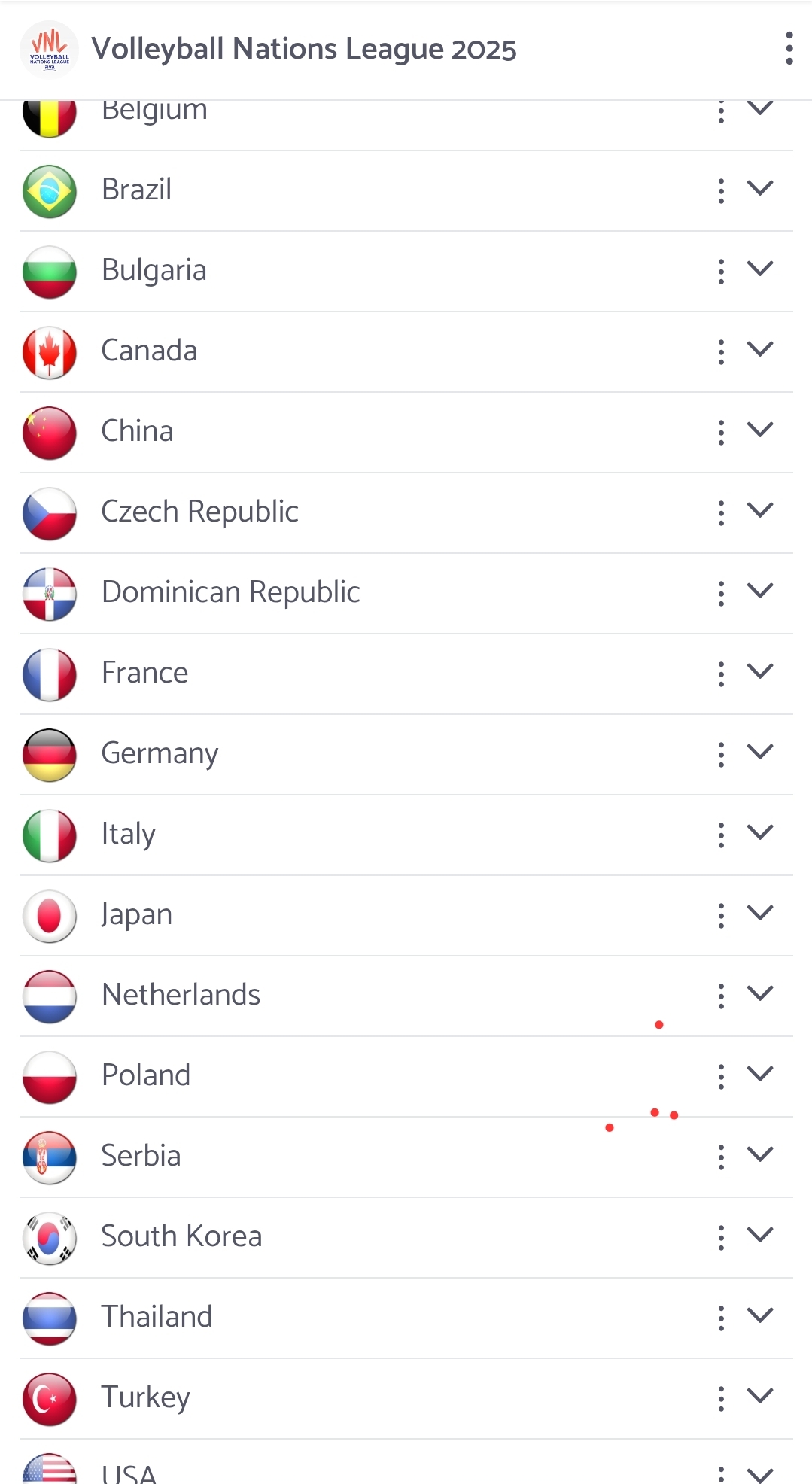The image size is (812, 1484).
Task: Open Japan's three-dot options
Action: 721,916
